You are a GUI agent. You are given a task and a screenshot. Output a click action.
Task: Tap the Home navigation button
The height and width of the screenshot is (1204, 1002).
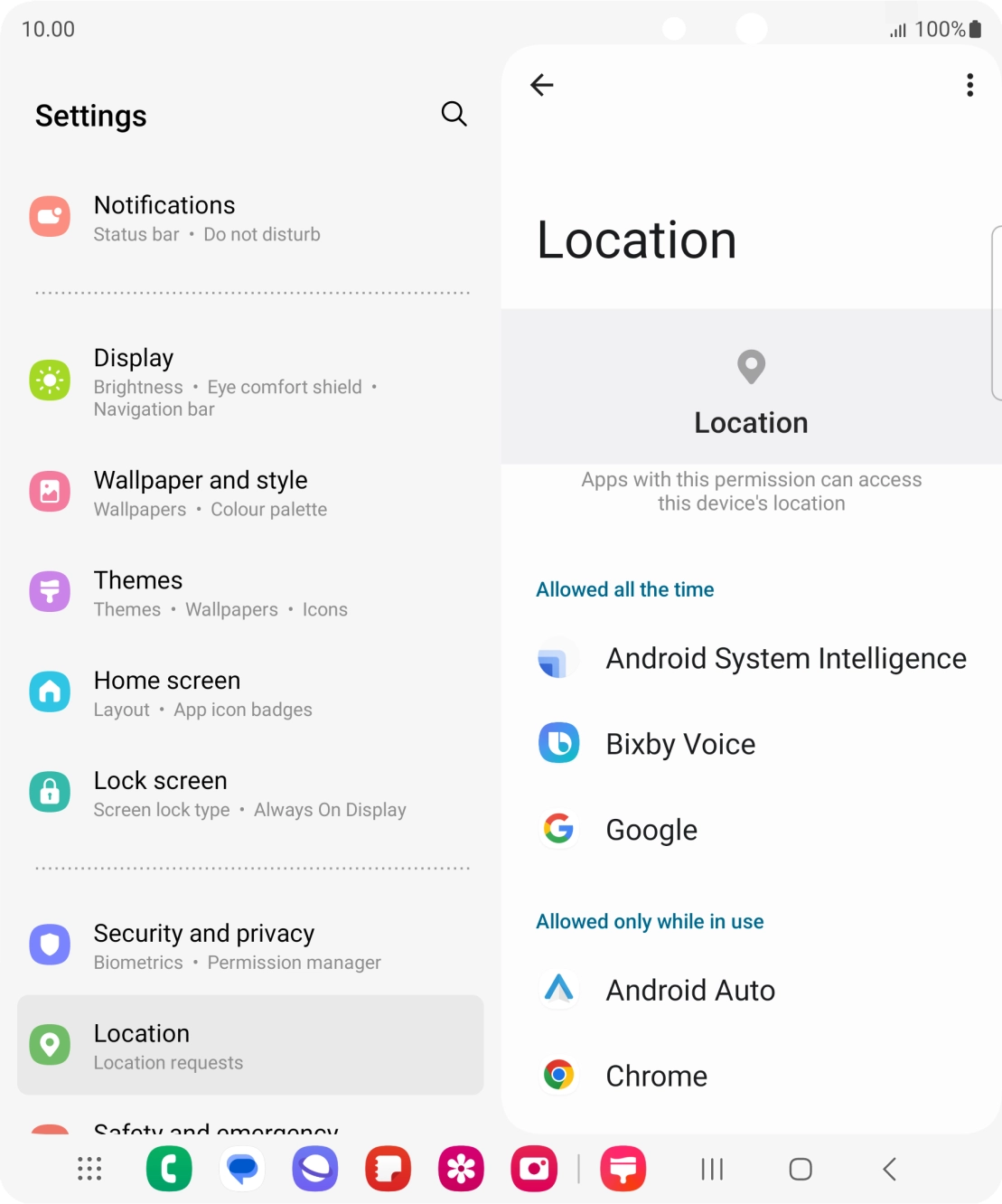pos(801,1168)
